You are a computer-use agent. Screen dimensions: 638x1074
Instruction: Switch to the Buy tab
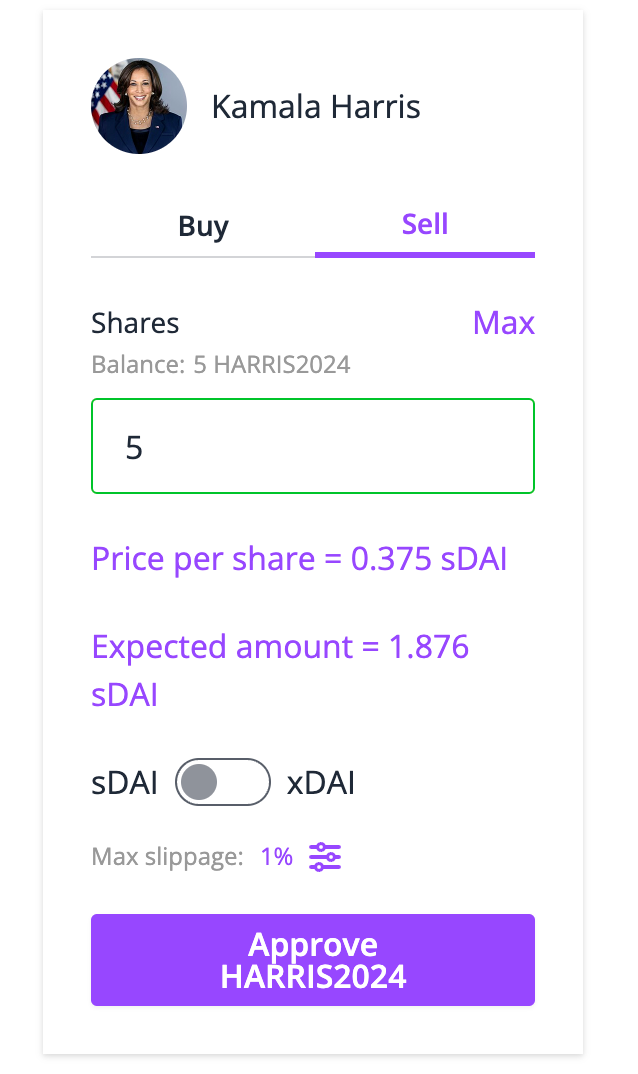point(203,227)
